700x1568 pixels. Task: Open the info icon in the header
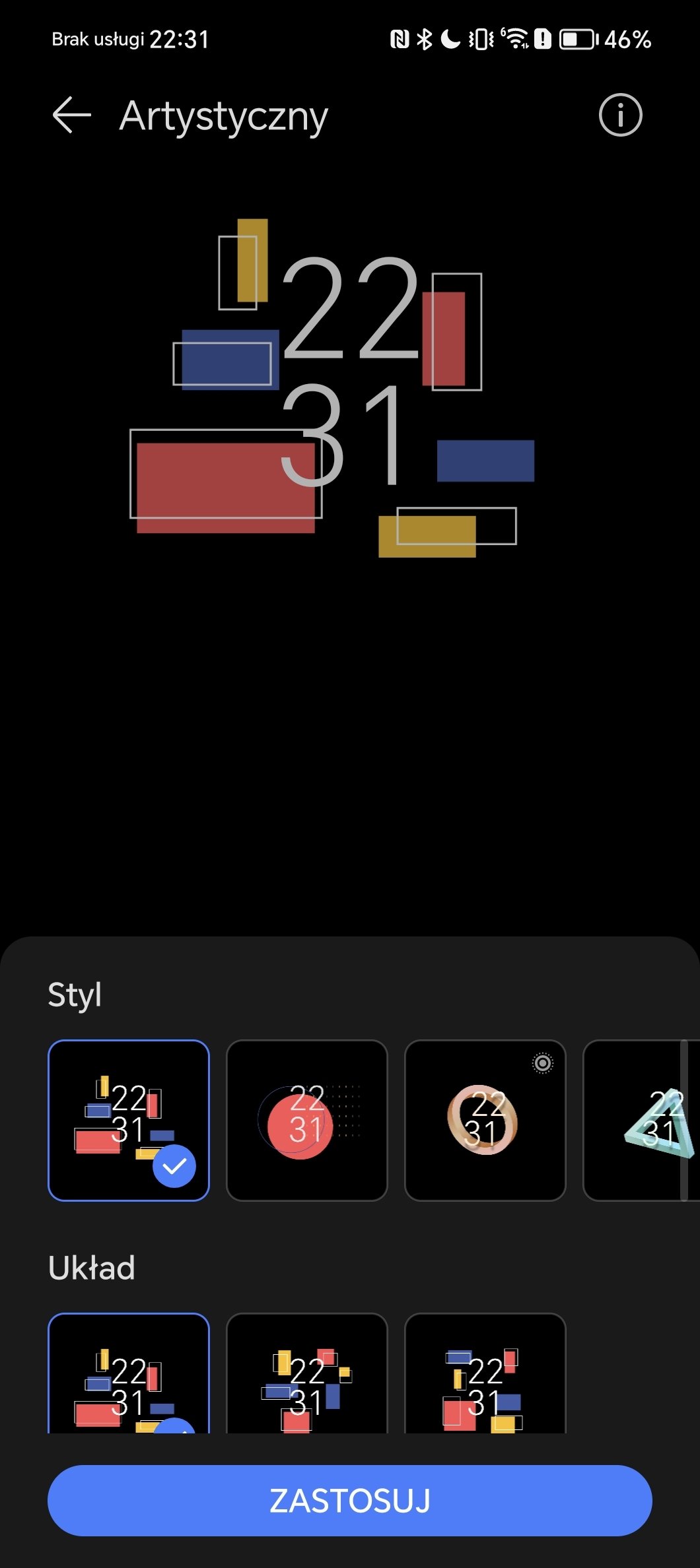(620, 115)
